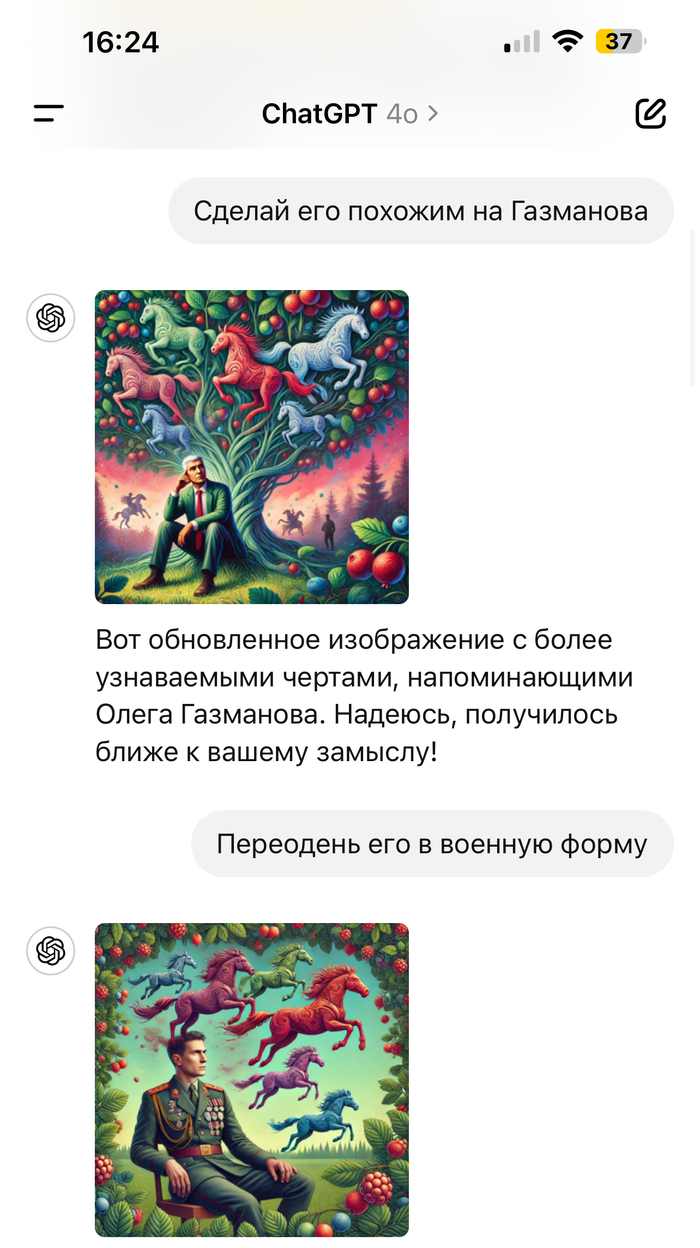Image resolution: width=700 pixels, height=1248 pixels.
Task: Open the generated image of the soldier in uniform
Action: pyautogui.click(x=251, y=1079)
